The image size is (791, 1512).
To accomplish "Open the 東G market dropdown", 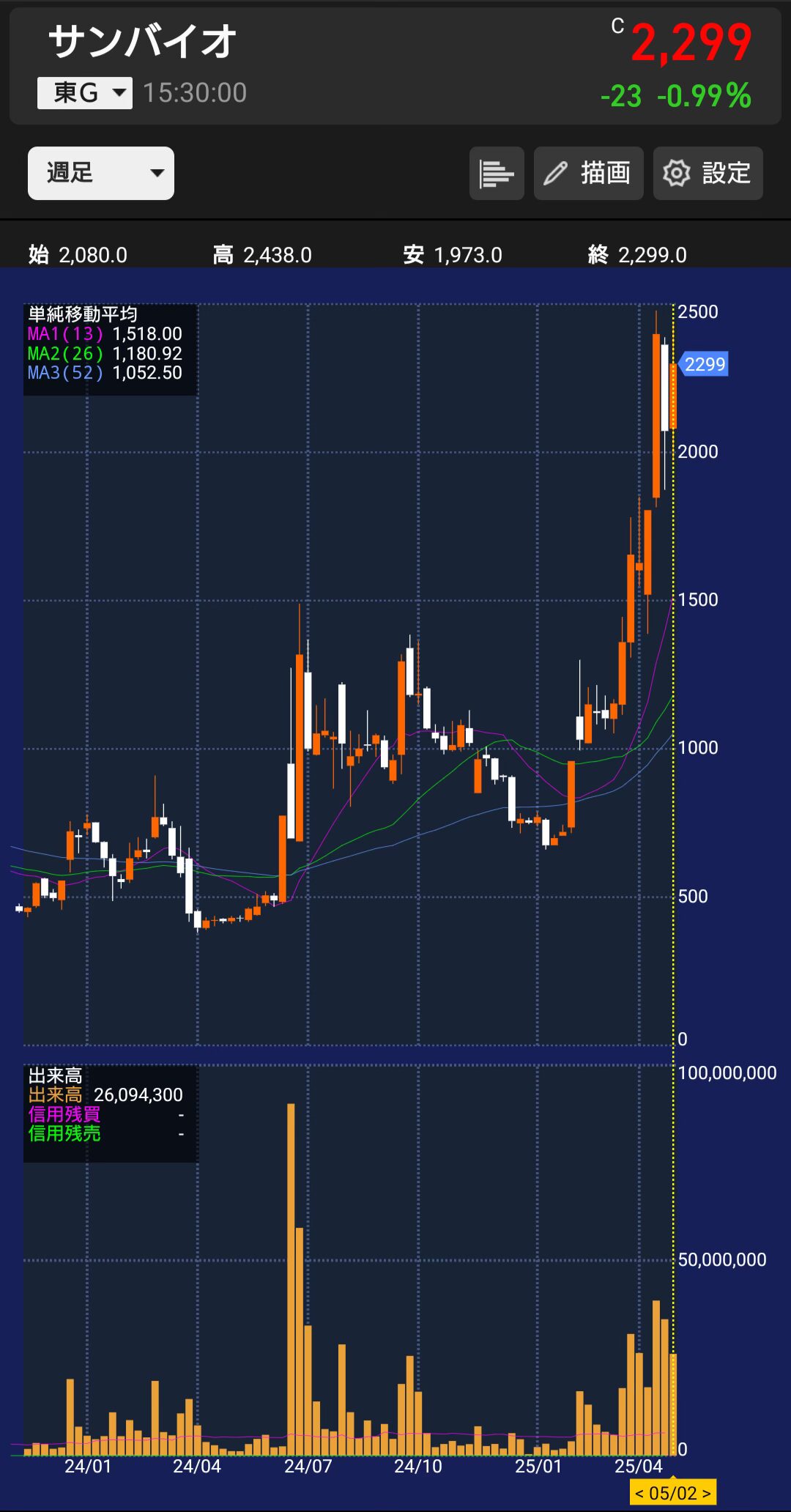I will pyautogui.click(x=85, y=93).
